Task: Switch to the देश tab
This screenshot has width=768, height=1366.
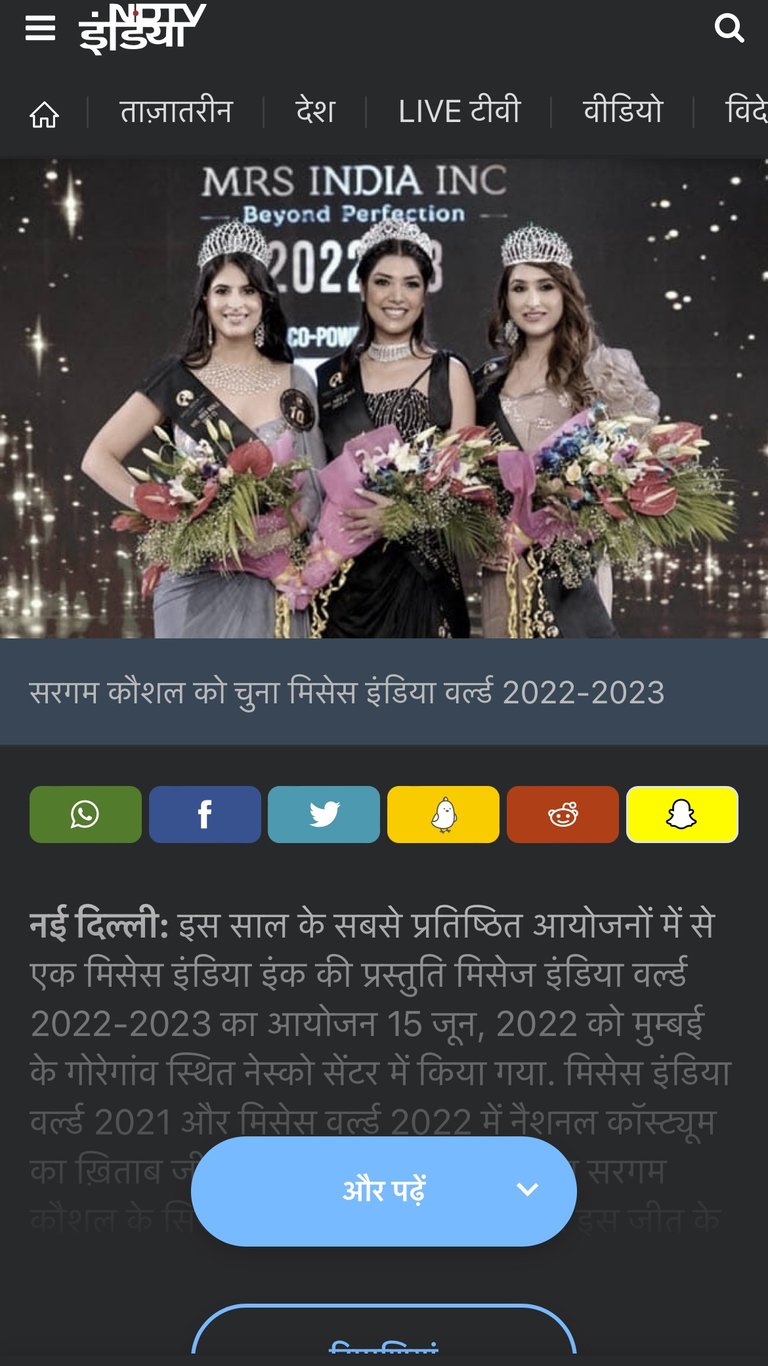Action: point(315,111)
